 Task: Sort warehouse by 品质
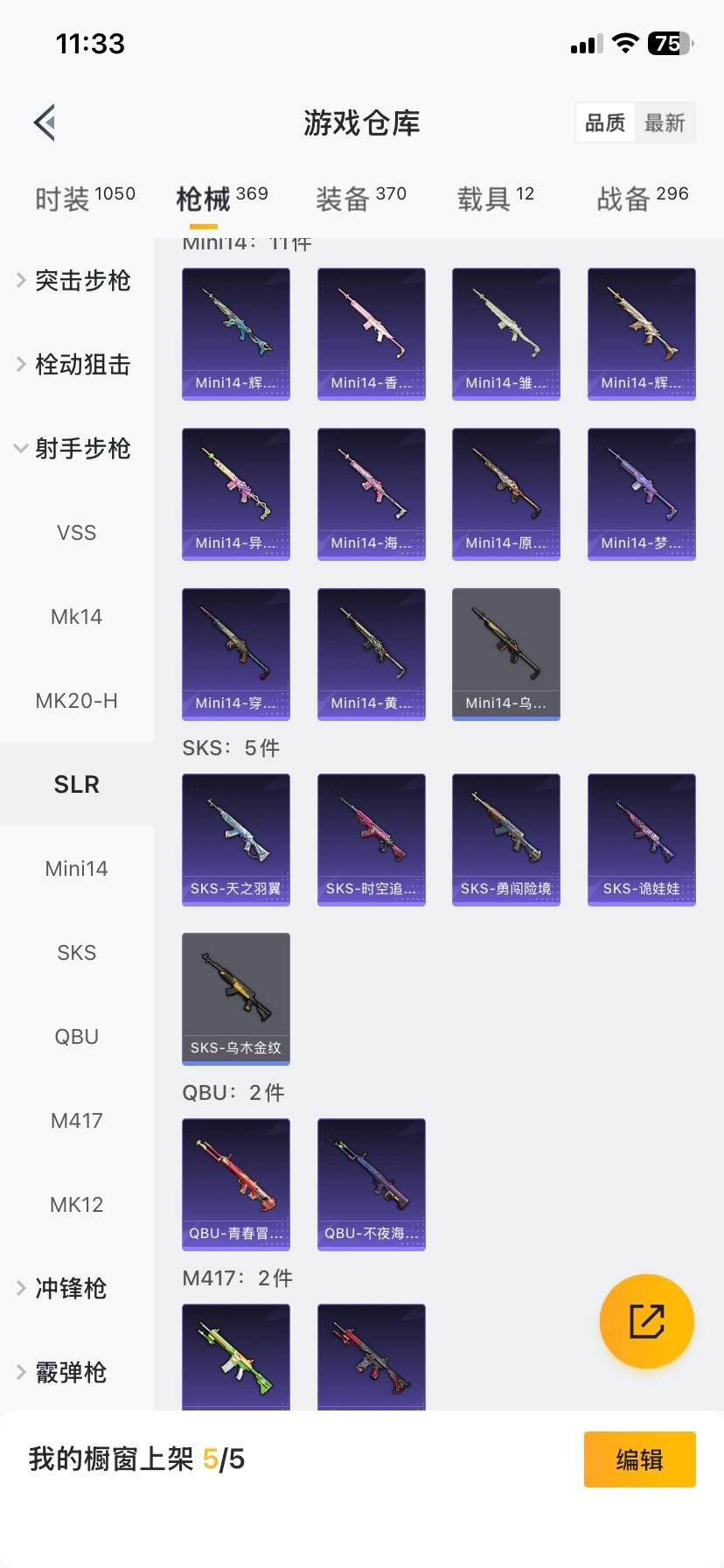pos(605,122)
